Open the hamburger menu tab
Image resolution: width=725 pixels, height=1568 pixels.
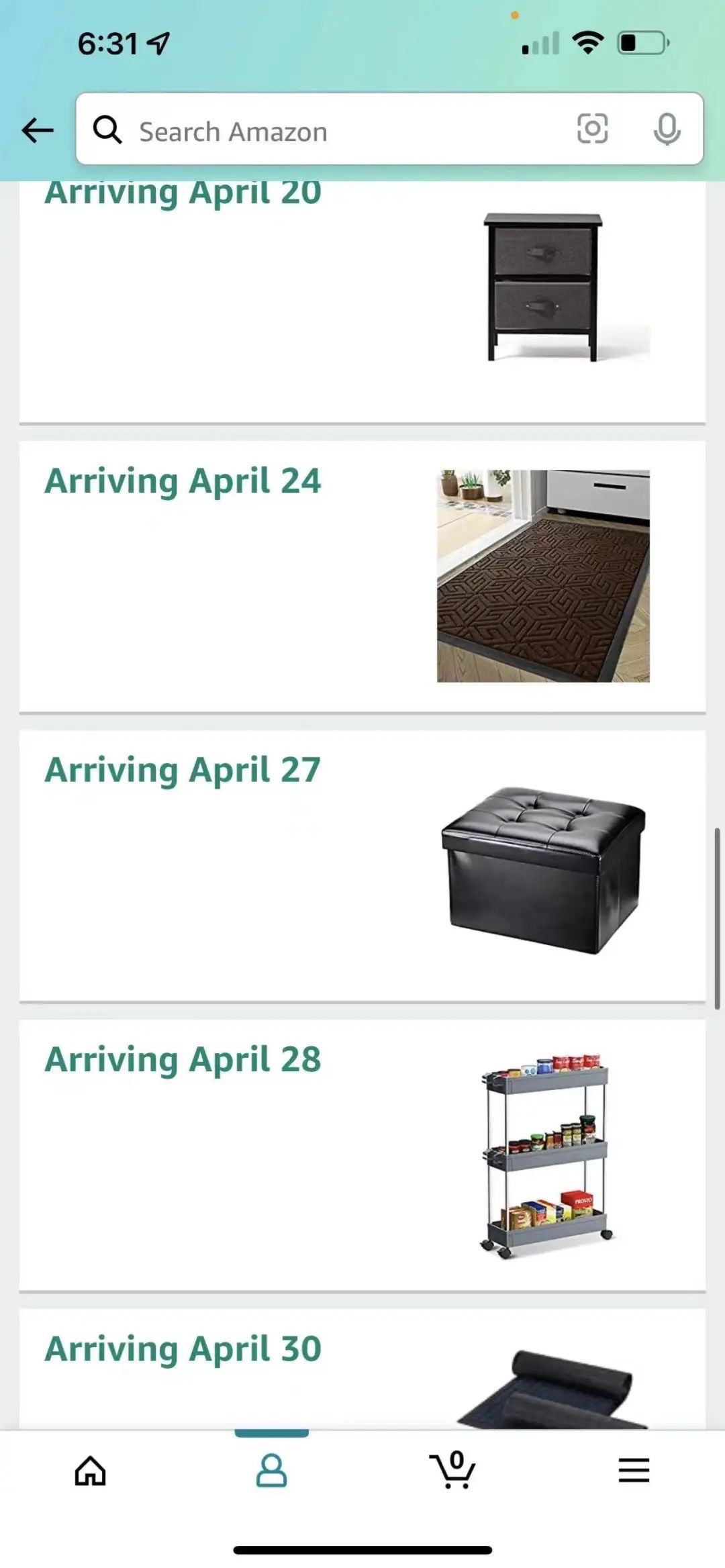click(x=634, y=1471)
